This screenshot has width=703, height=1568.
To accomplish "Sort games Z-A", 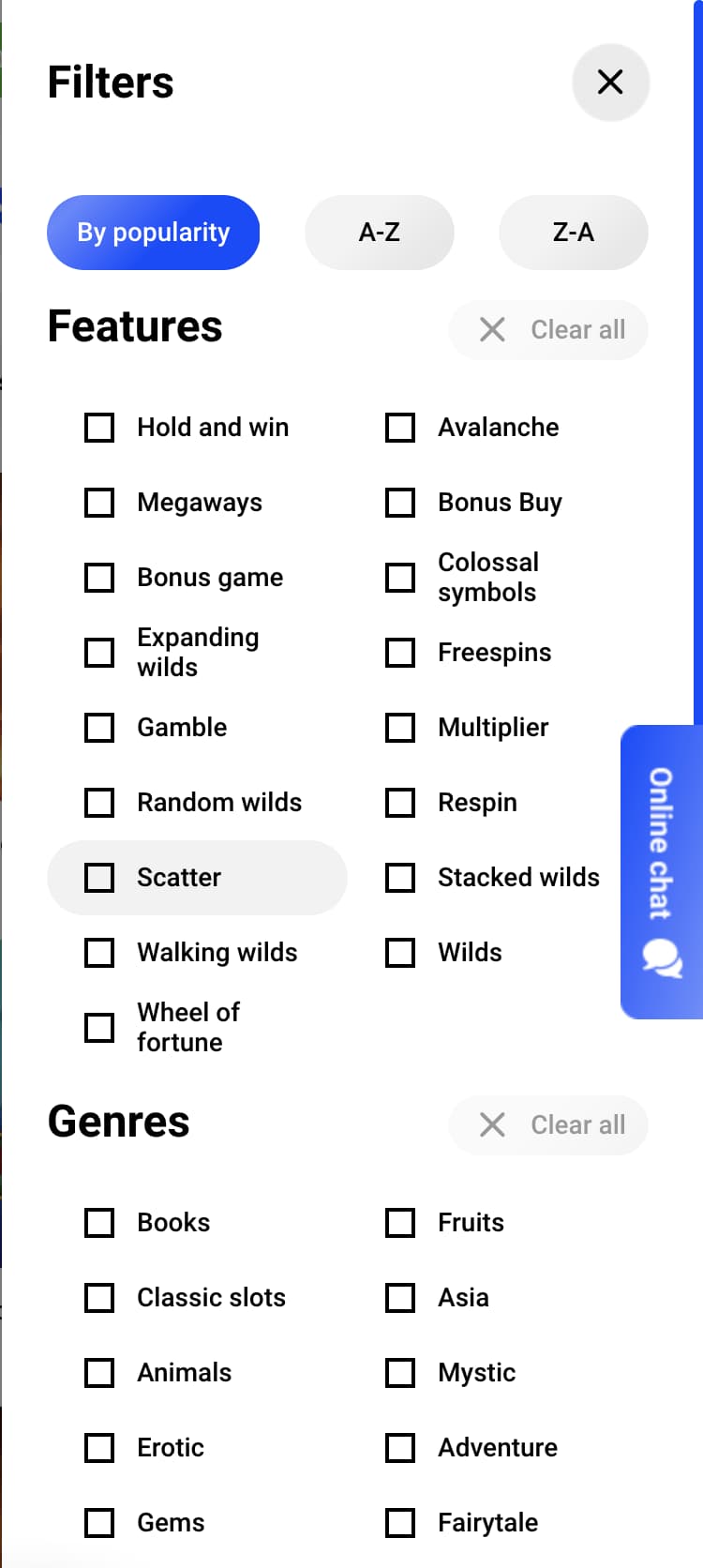I will (573, 233).
